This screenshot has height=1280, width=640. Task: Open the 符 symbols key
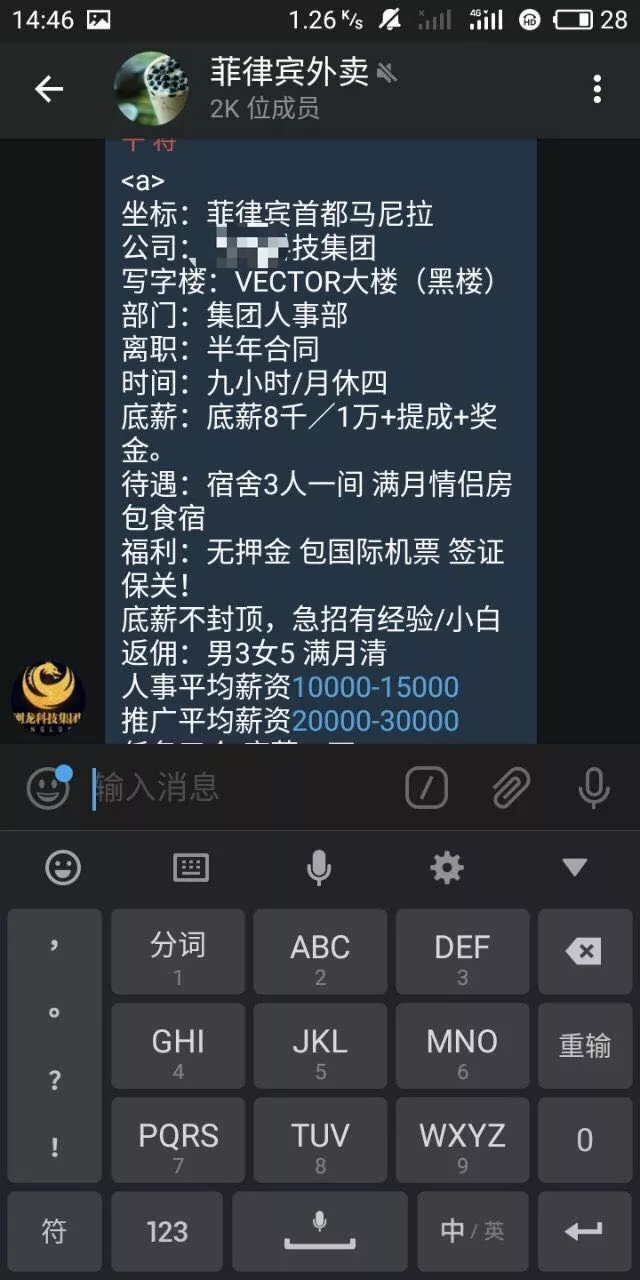click(54, 1231)
